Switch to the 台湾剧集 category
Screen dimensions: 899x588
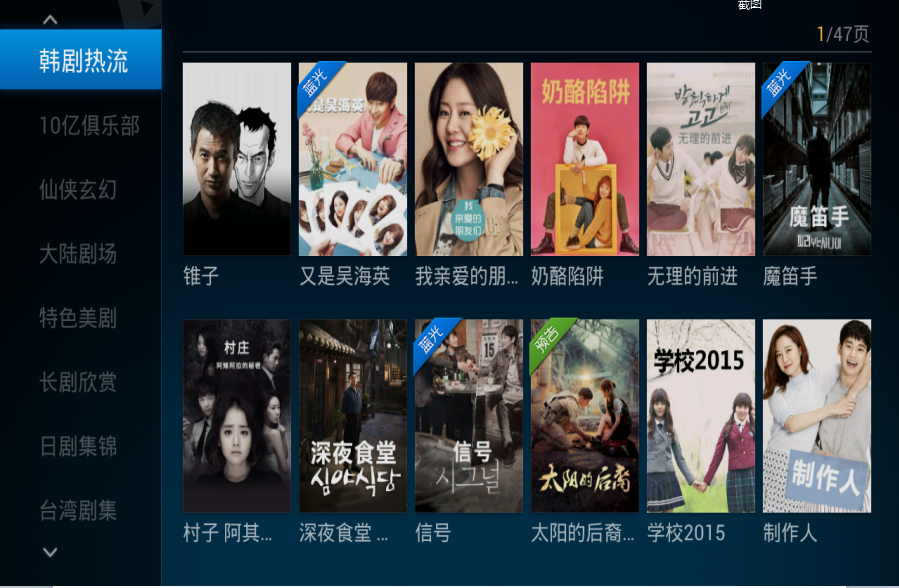coord(78,510)
